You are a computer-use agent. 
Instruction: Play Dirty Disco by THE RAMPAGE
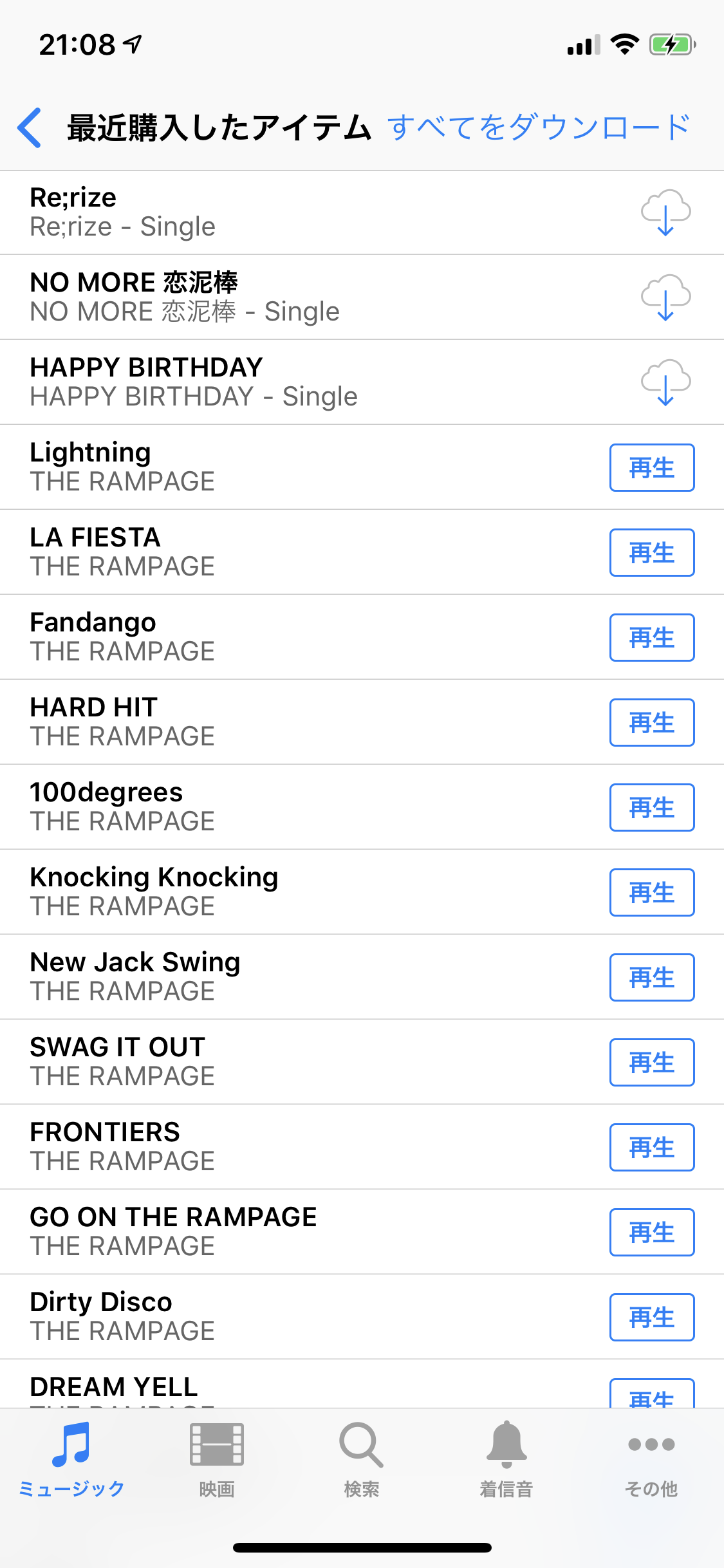[651, 1317]
